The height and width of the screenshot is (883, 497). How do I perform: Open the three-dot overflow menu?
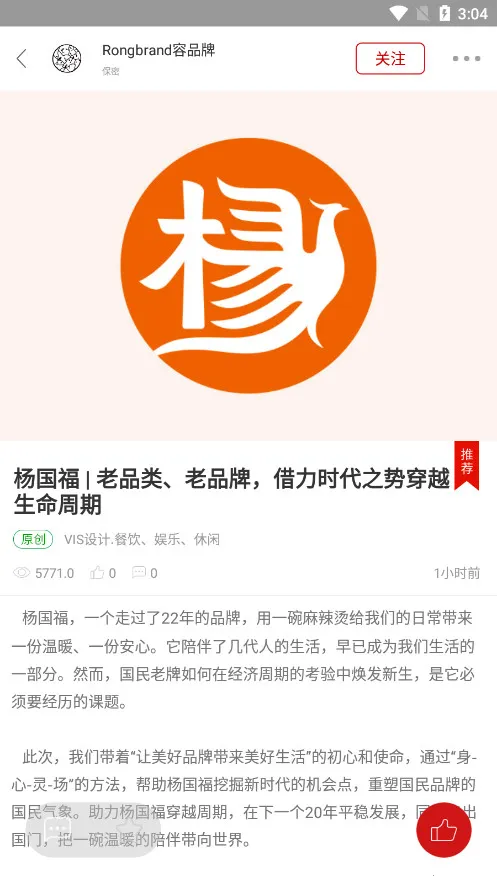click(x=467, y=59)
